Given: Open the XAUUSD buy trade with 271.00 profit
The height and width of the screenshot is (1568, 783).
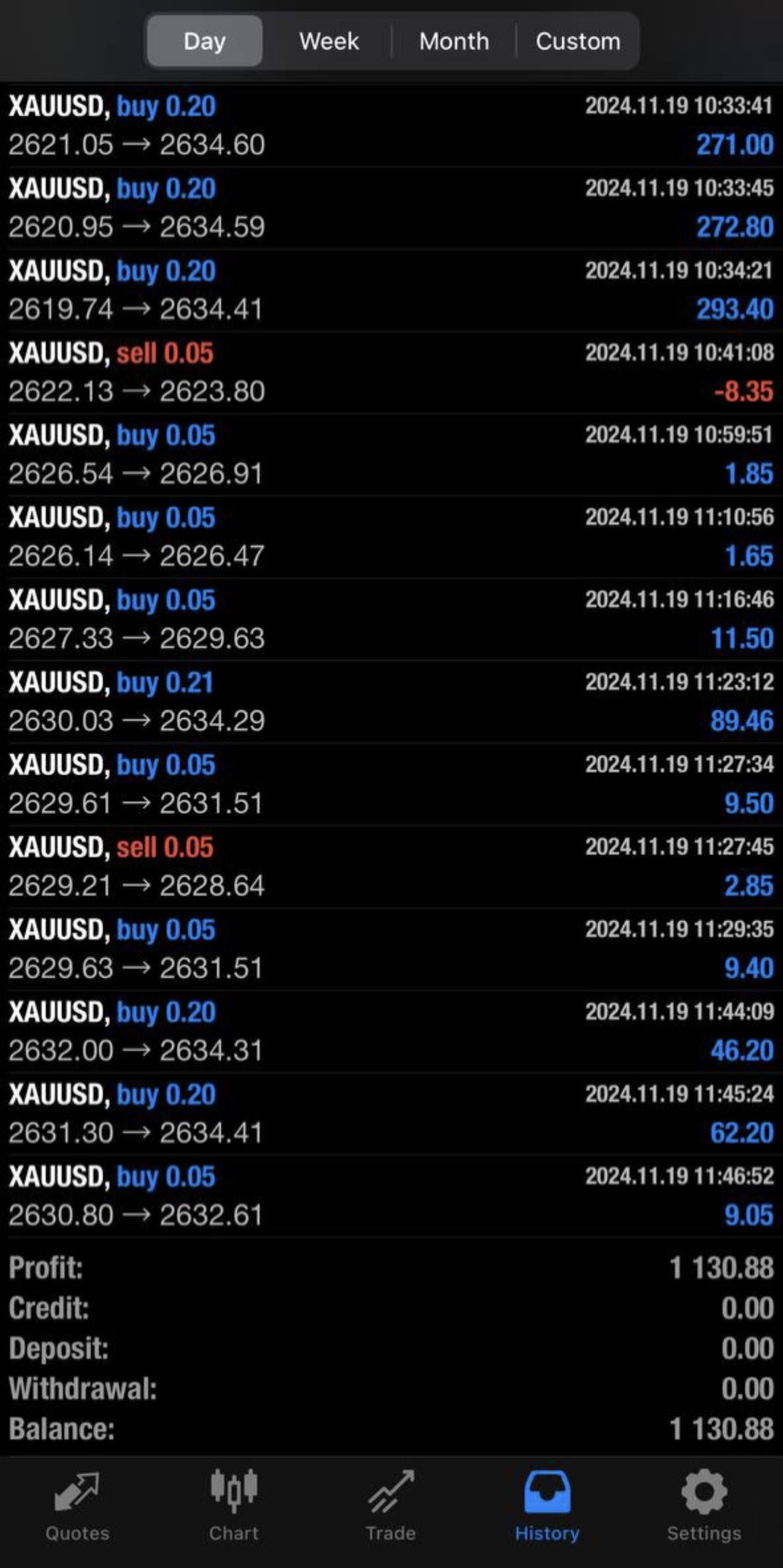Looking at the screenshot, I should [x=391, y=126].
